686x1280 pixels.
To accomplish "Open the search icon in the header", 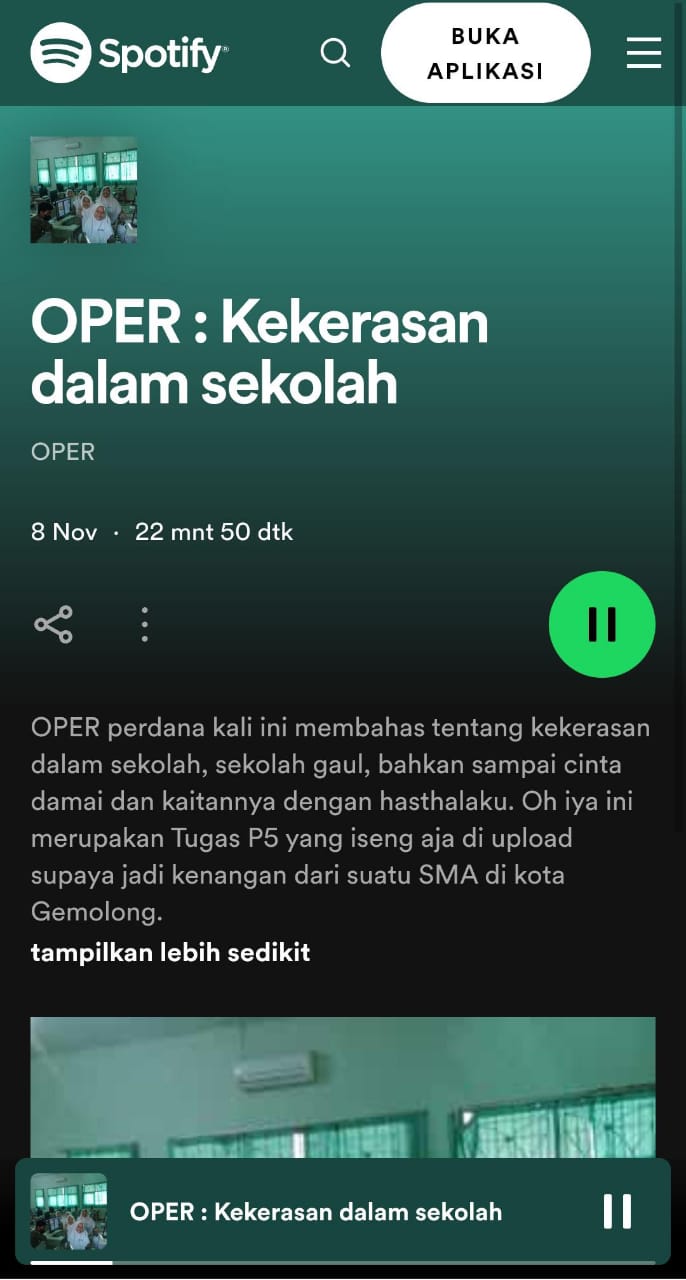I will (335, 53).
